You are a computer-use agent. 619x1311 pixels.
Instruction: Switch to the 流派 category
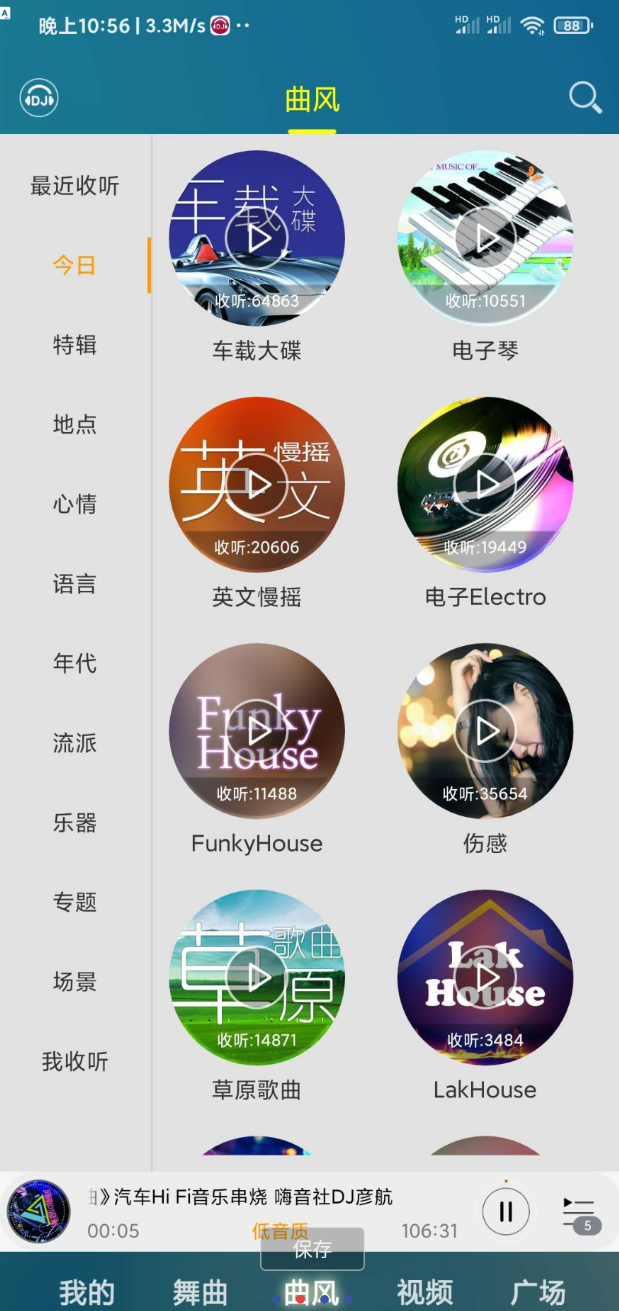(75, 743)
